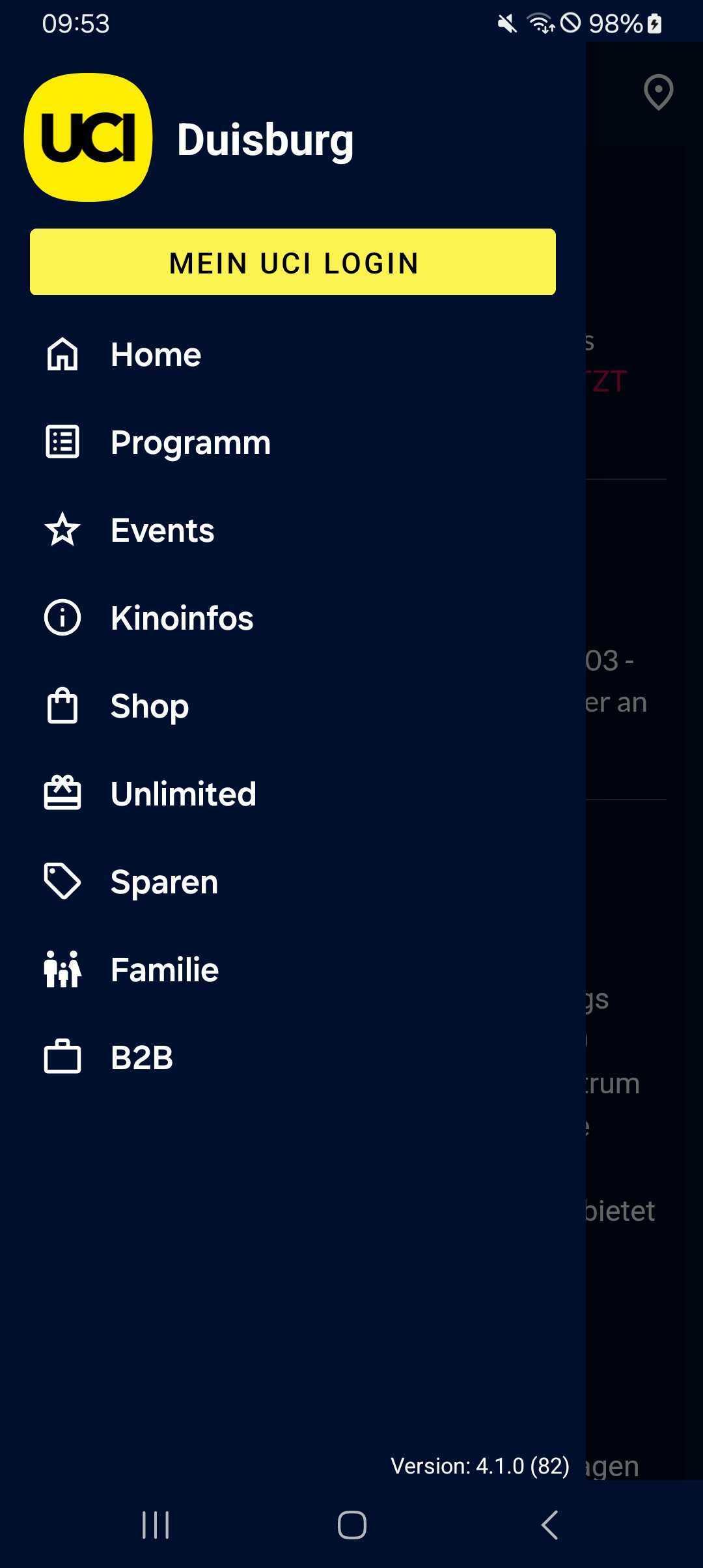
Task: Tap the system back button
Action: click(x=550, y=1525)
